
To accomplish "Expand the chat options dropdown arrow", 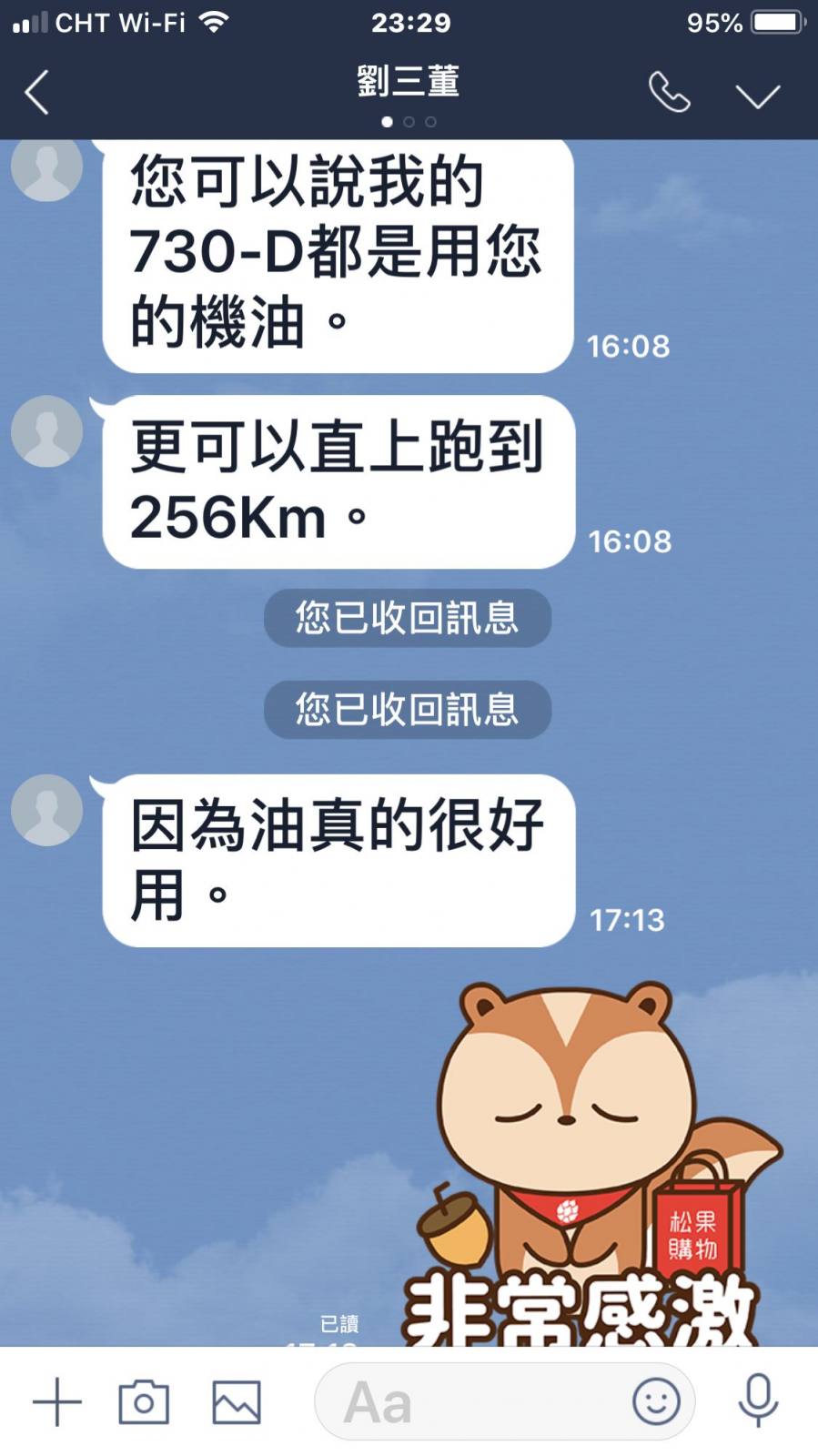I will (x=757, y=95).
